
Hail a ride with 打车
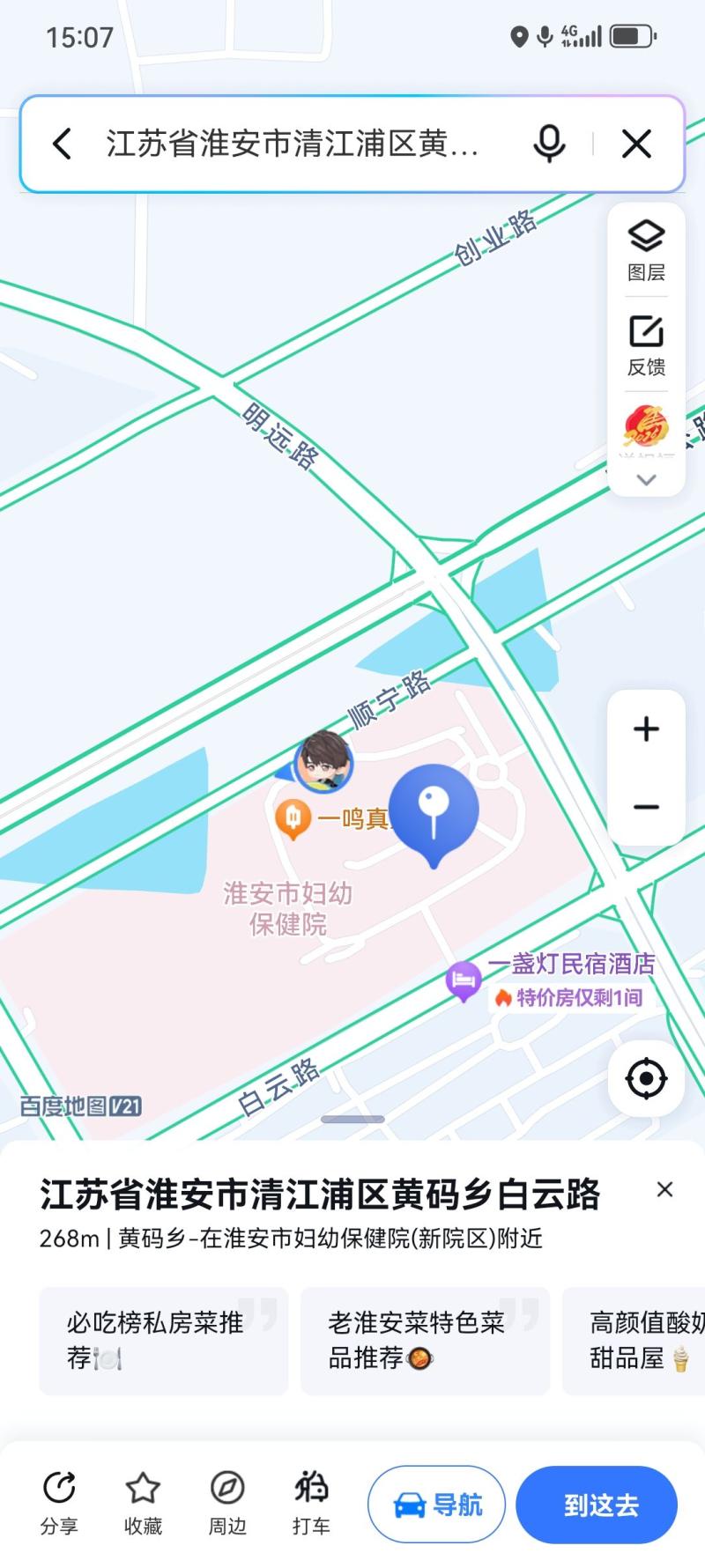coord(311,1503)
